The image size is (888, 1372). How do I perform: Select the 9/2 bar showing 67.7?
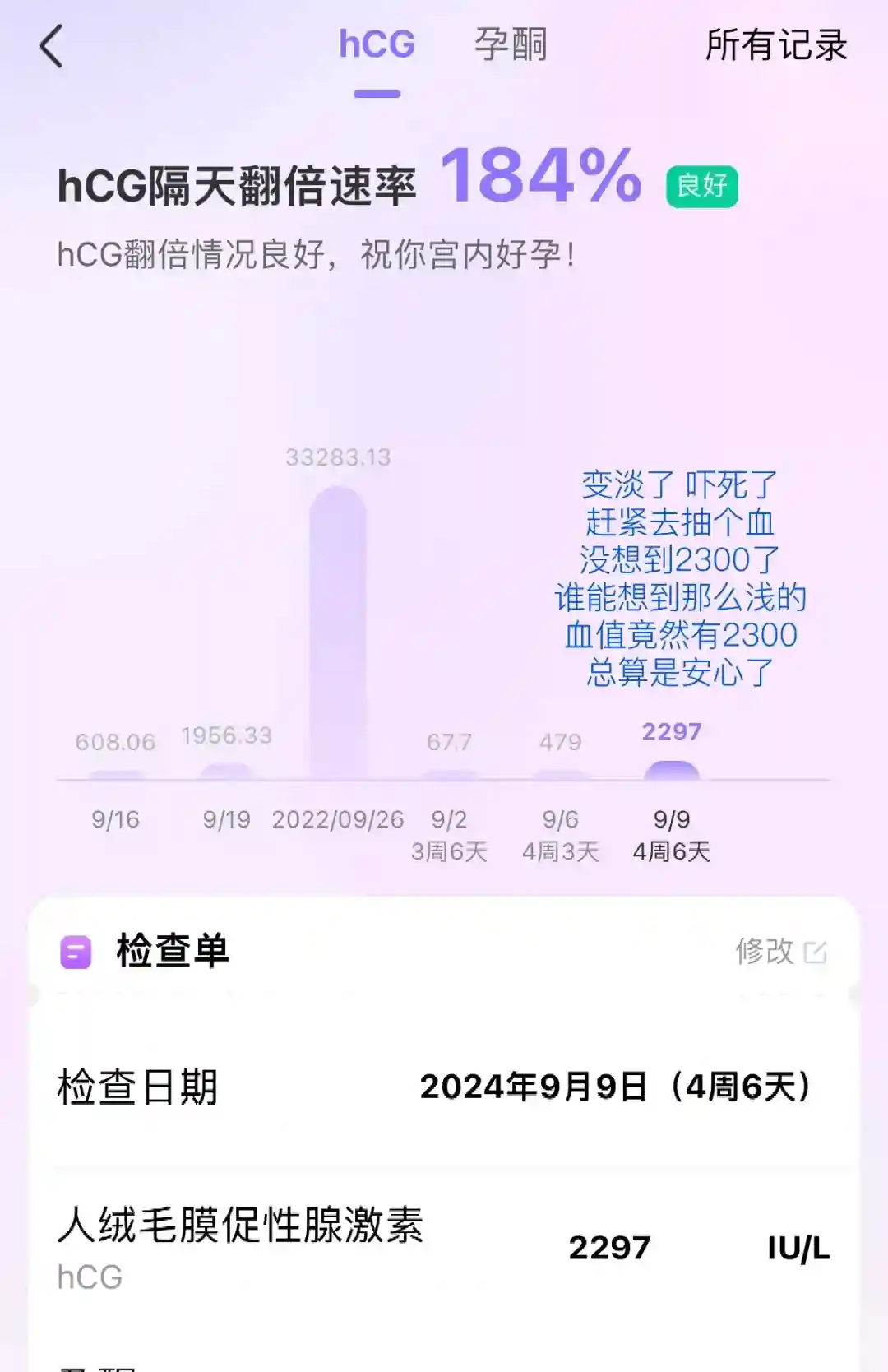coord(449,773)
